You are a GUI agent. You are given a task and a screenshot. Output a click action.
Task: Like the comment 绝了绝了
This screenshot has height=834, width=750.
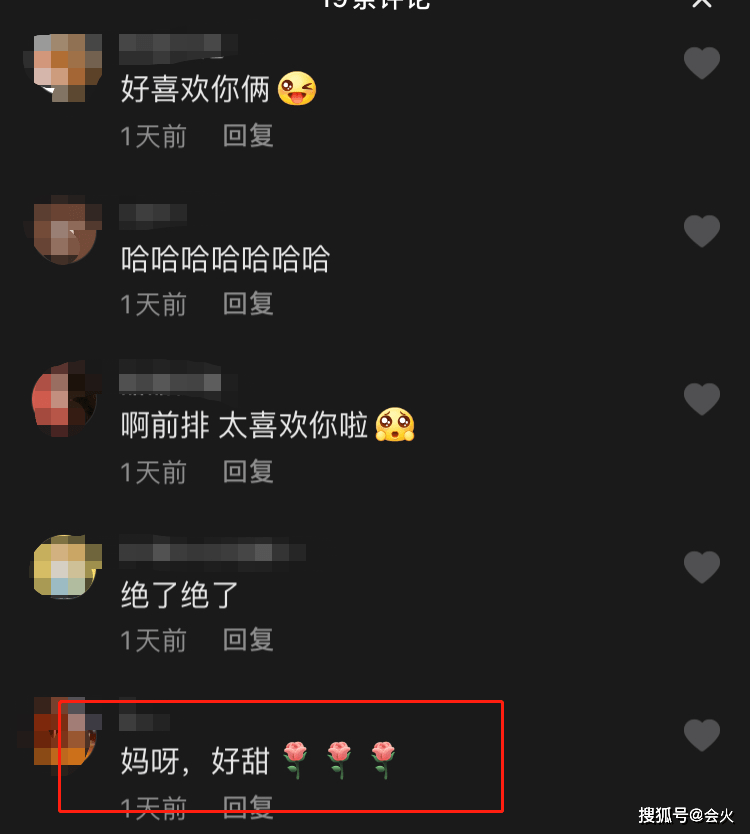click(701, 568)
